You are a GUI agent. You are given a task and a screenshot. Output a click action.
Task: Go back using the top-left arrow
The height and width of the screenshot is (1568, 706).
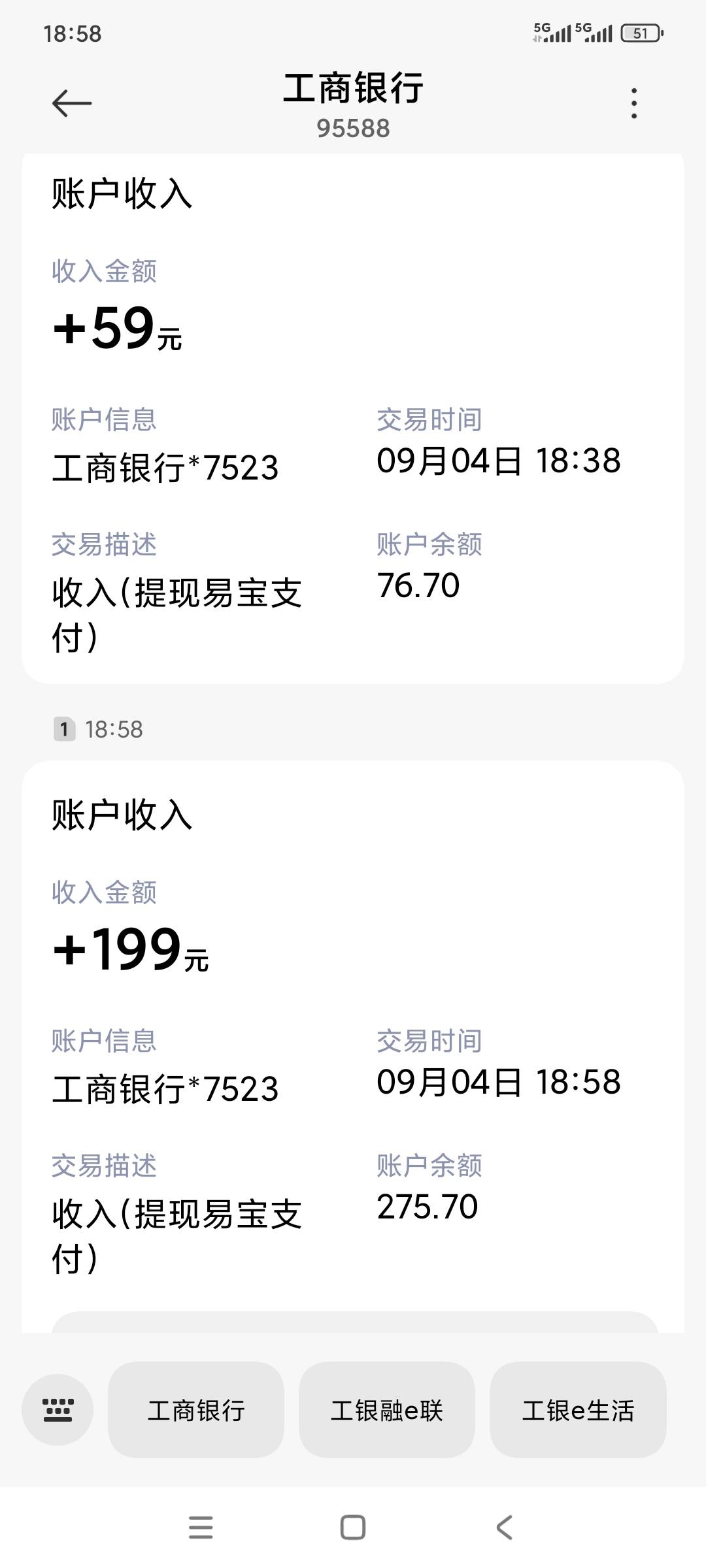[72, 103]
